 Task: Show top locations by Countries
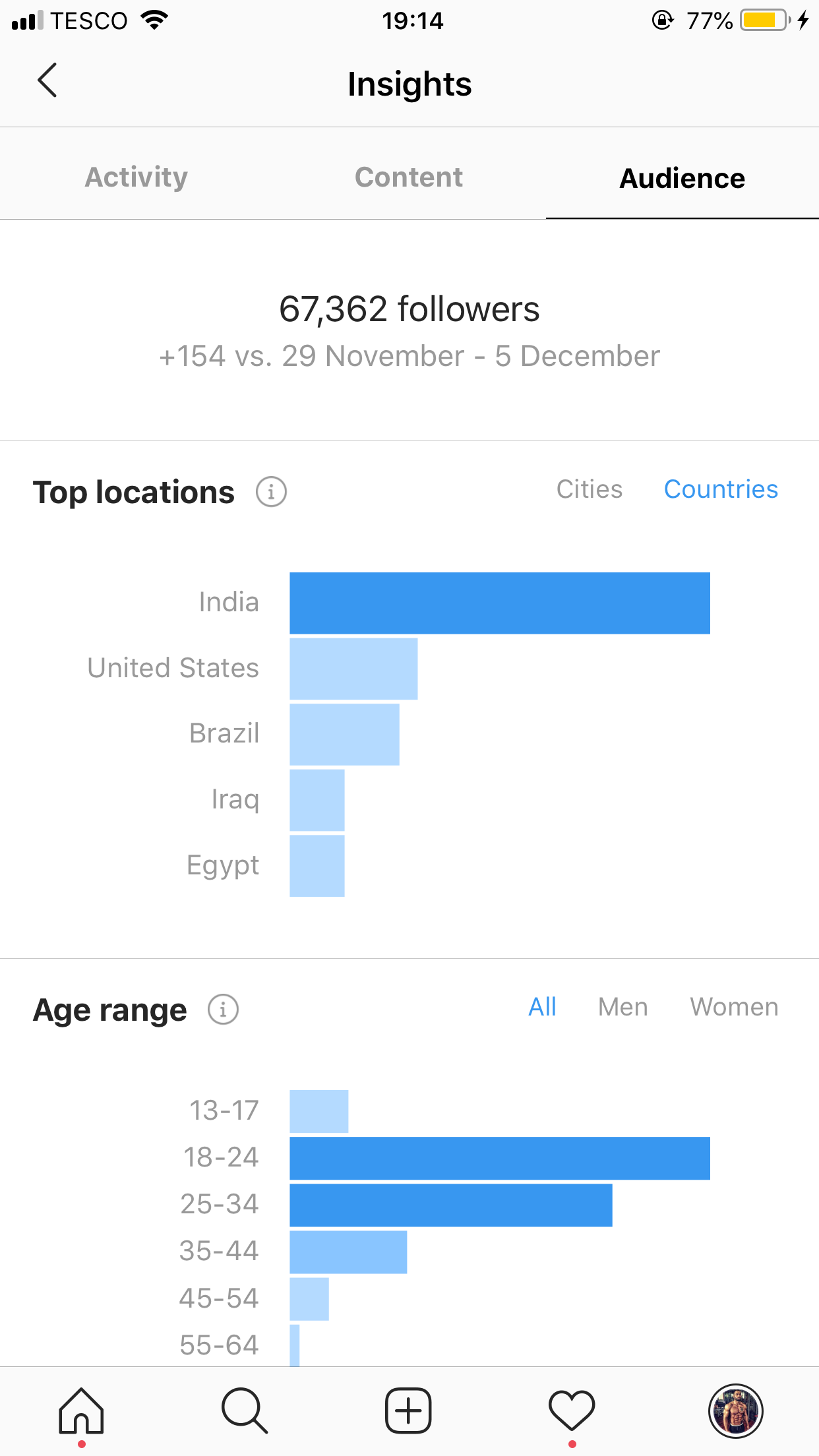(x=721, y=489)
